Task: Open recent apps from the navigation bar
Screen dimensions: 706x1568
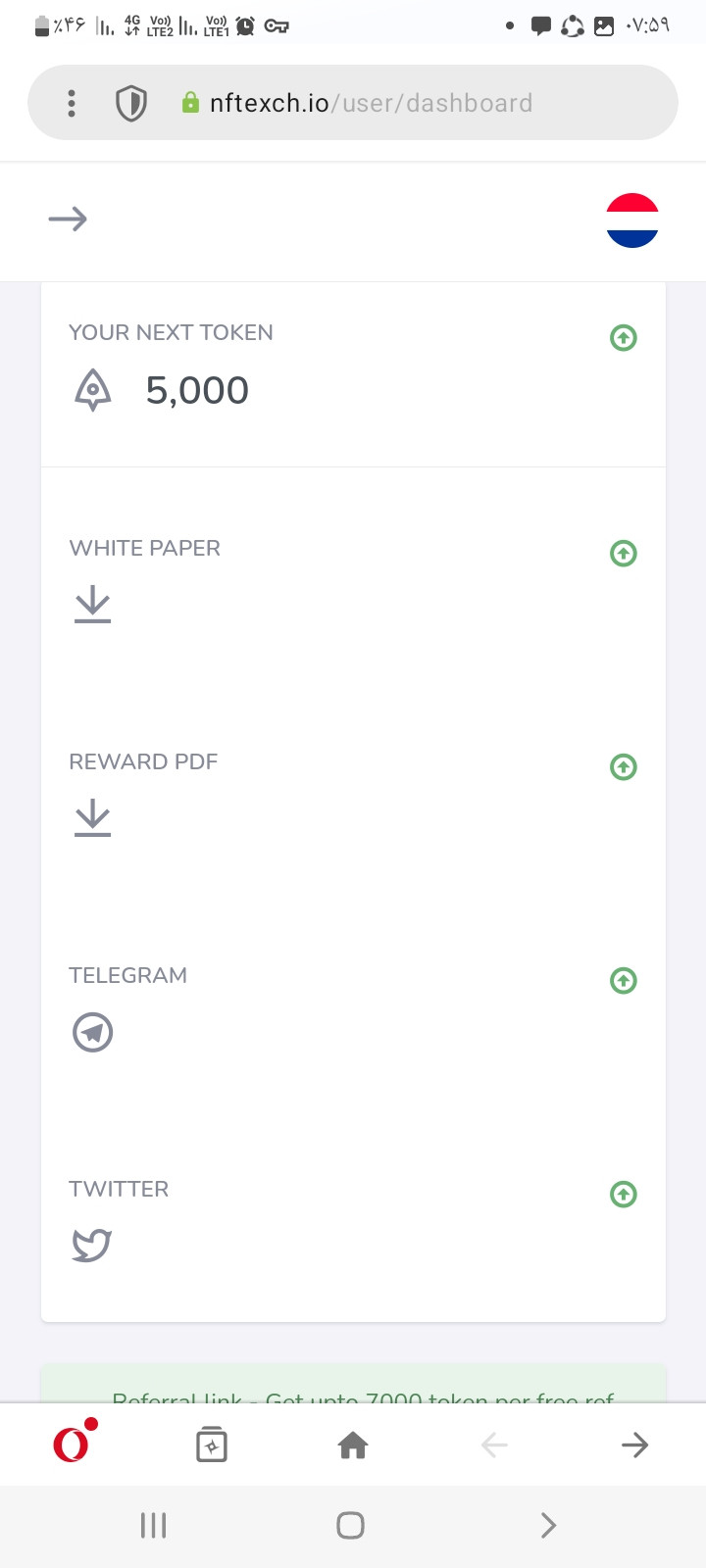Action: 154,1525
